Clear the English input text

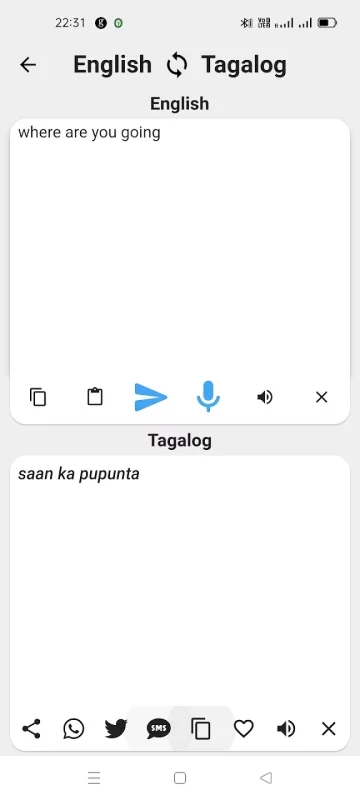tap(321, 397)
